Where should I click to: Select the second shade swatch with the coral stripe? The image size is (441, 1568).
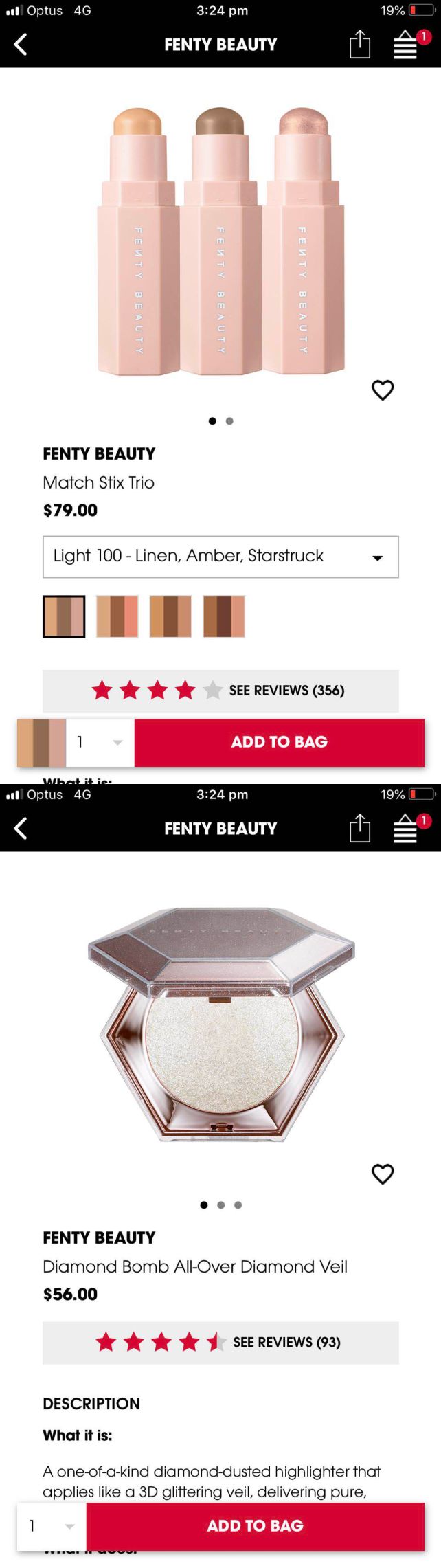(x=117, y=616)
